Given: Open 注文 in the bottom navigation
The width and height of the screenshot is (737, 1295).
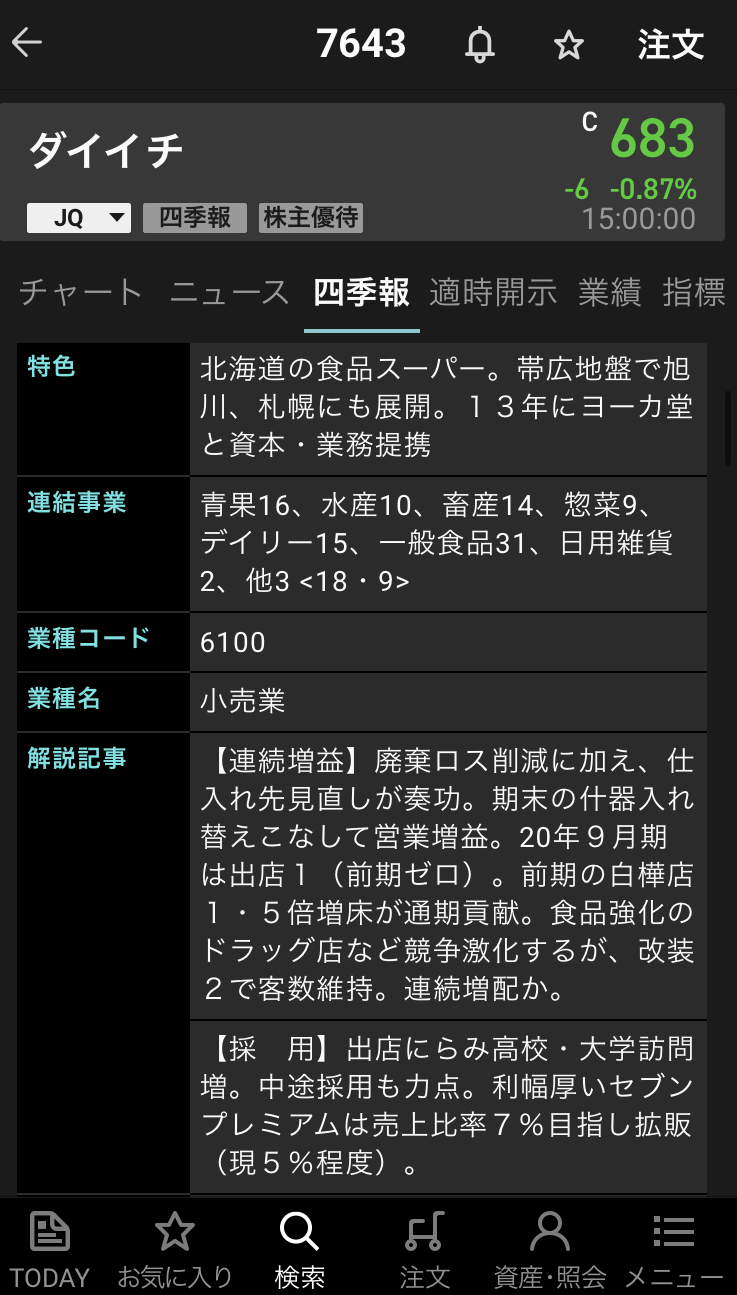Looking at the screenshot, I should point(425,1248).
